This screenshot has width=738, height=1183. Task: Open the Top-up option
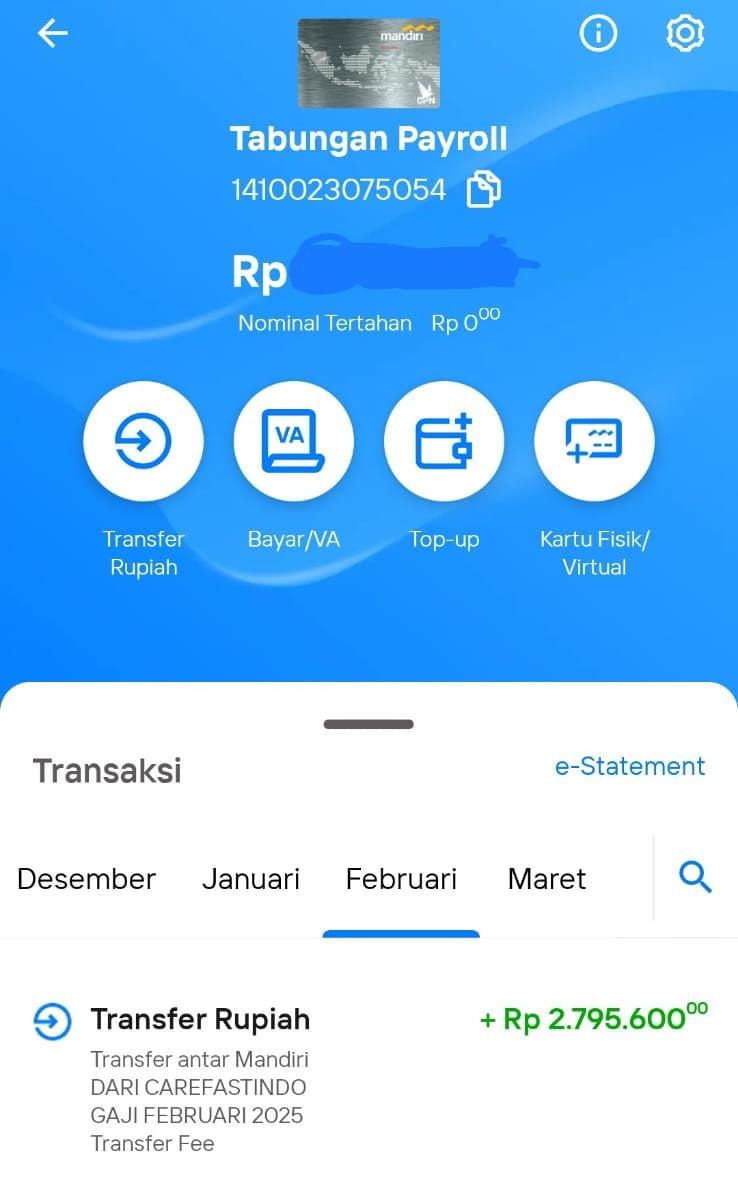444,441
